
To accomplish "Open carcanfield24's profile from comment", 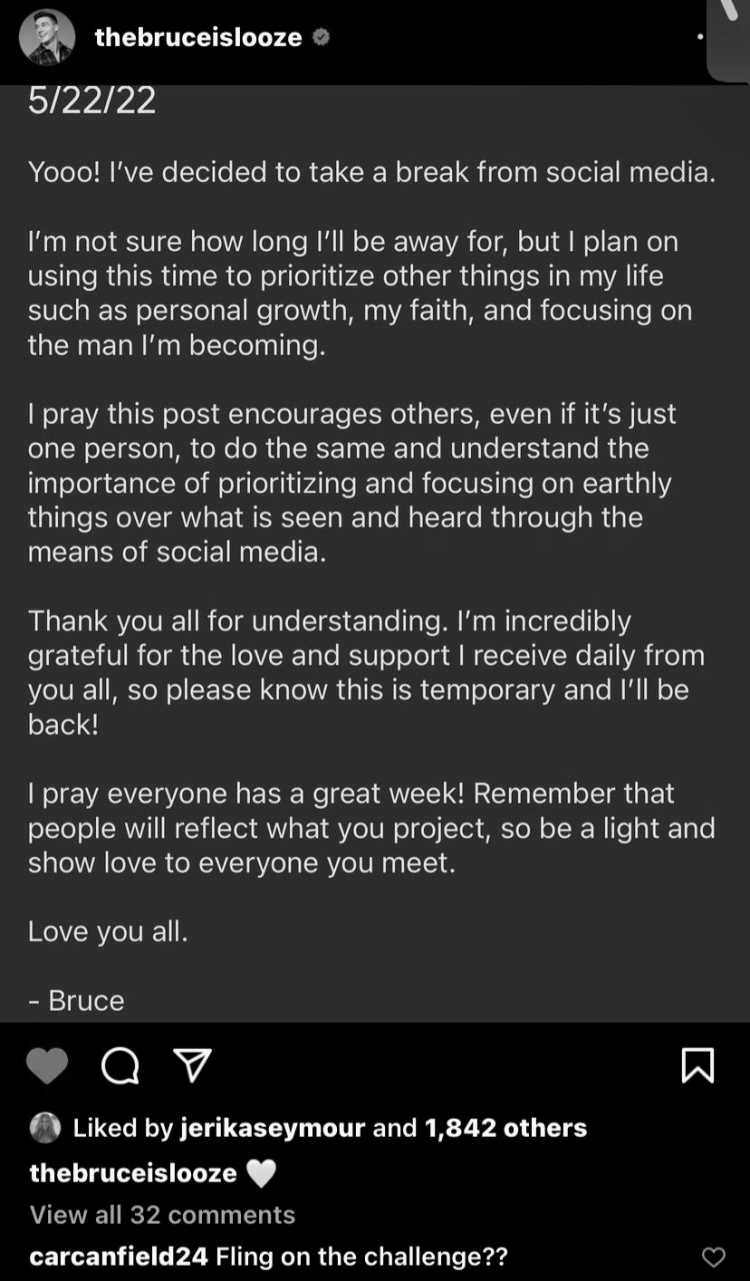I will (120, 1256).
